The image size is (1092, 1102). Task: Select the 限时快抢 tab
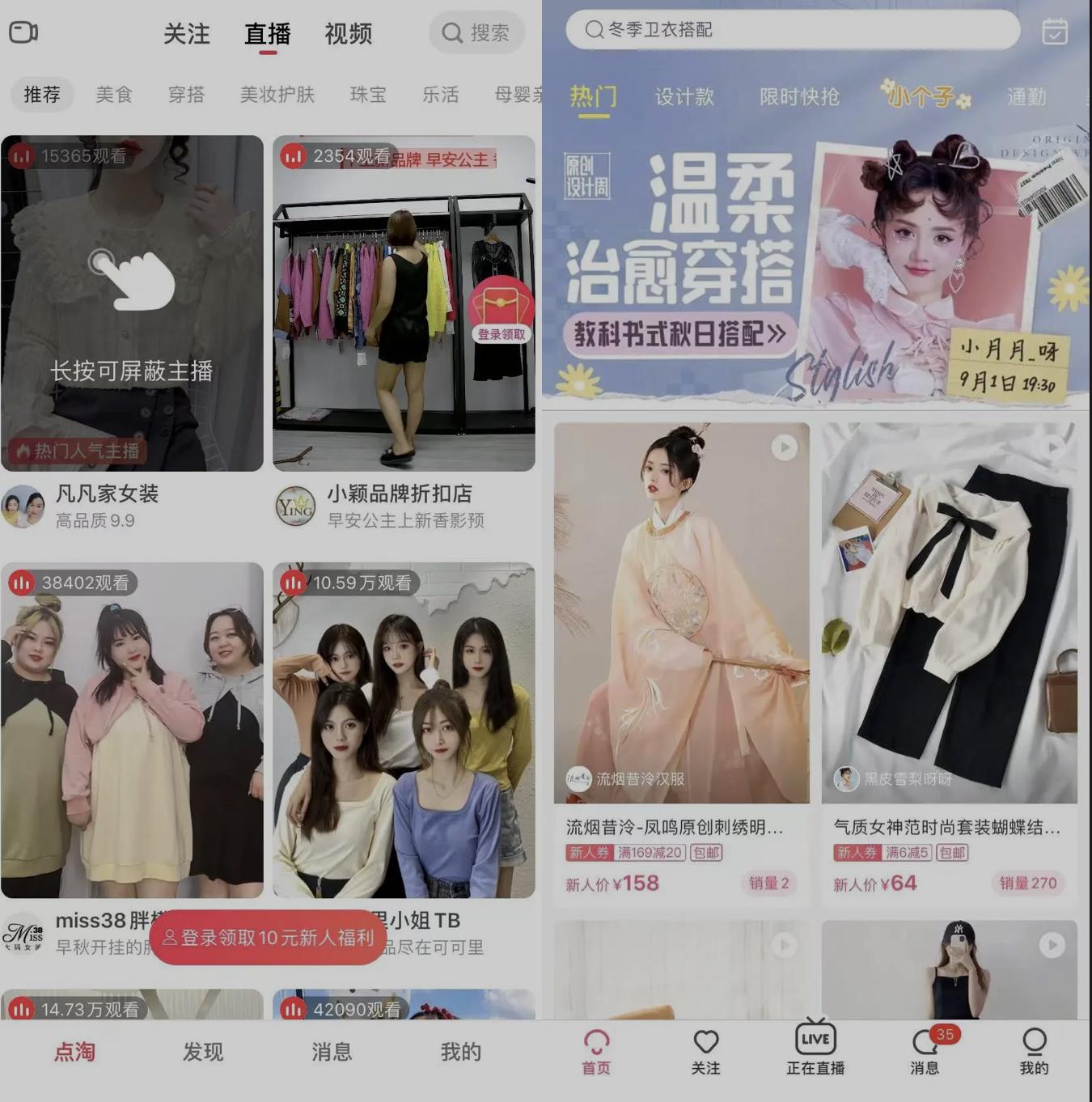pyautogui.click(x=798, y=96)
